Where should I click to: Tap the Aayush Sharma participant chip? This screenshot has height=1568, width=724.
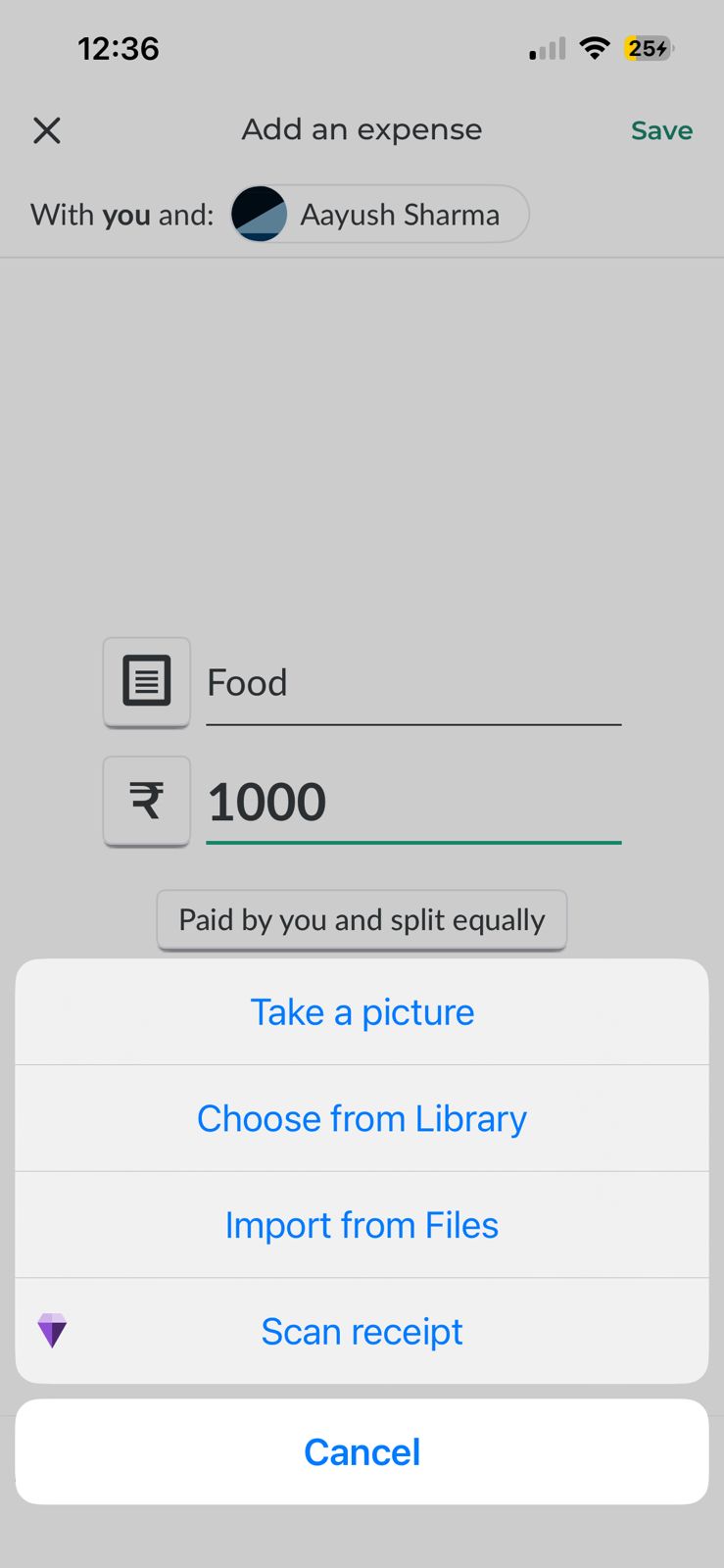[380, 215]
